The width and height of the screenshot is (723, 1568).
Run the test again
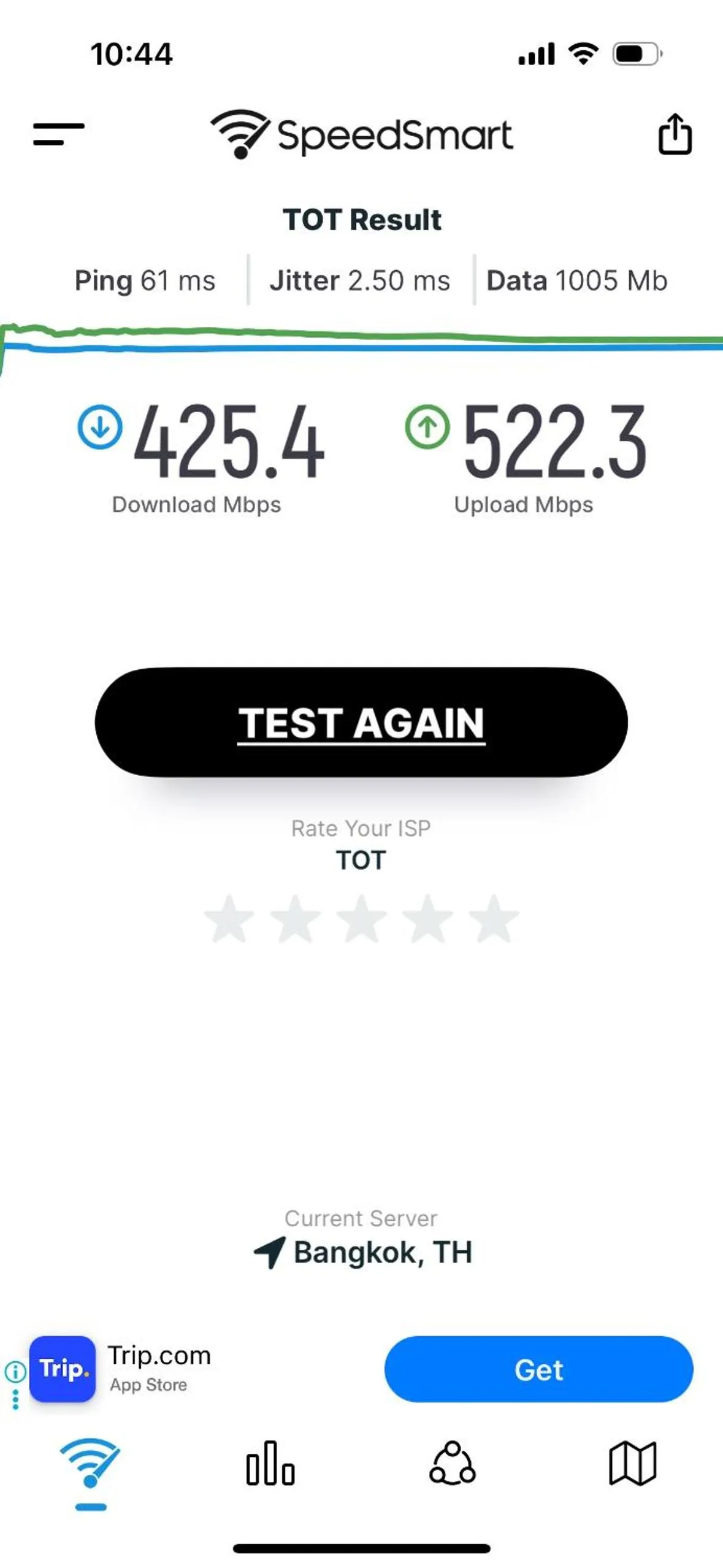[361, 722]
